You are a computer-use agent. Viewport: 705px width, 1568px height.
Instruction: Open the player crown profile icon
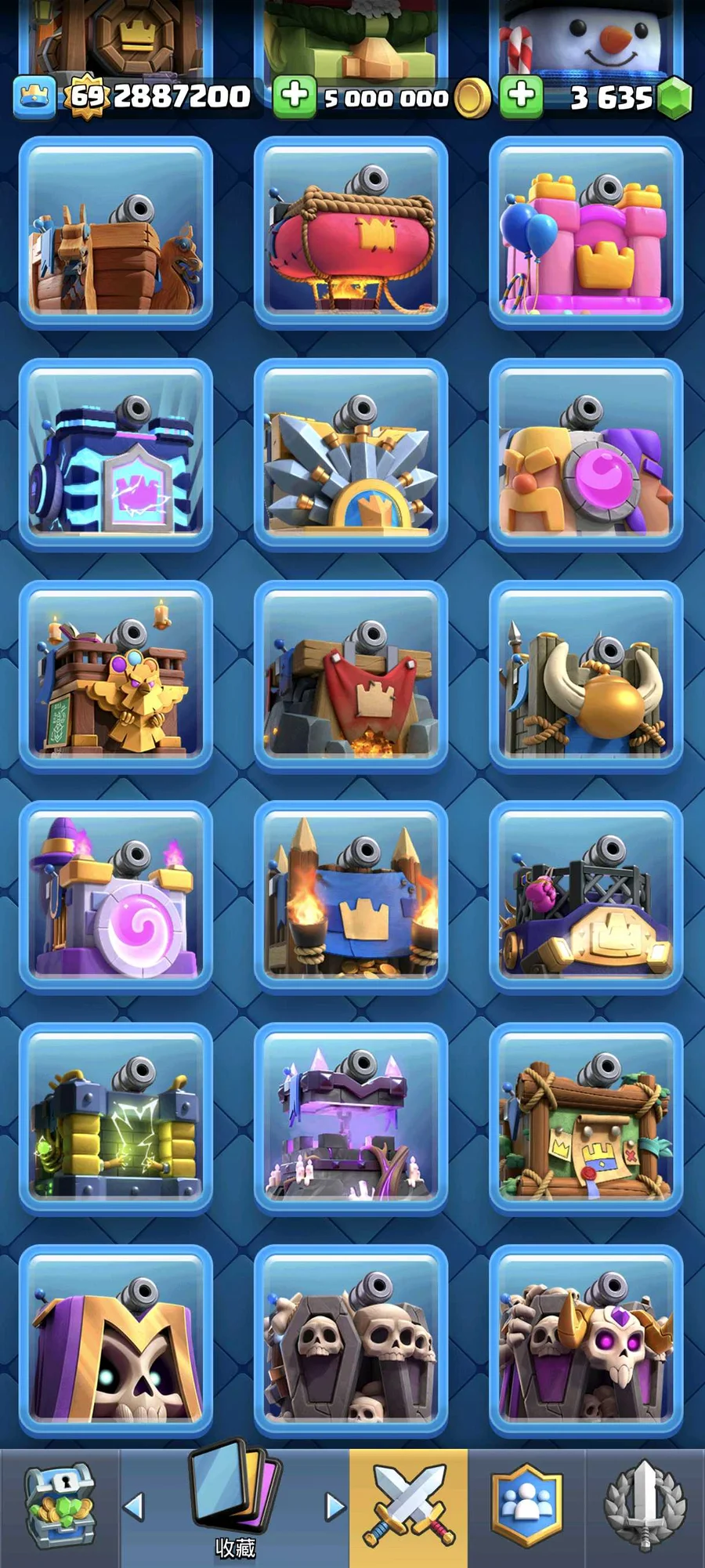point(34,97)
